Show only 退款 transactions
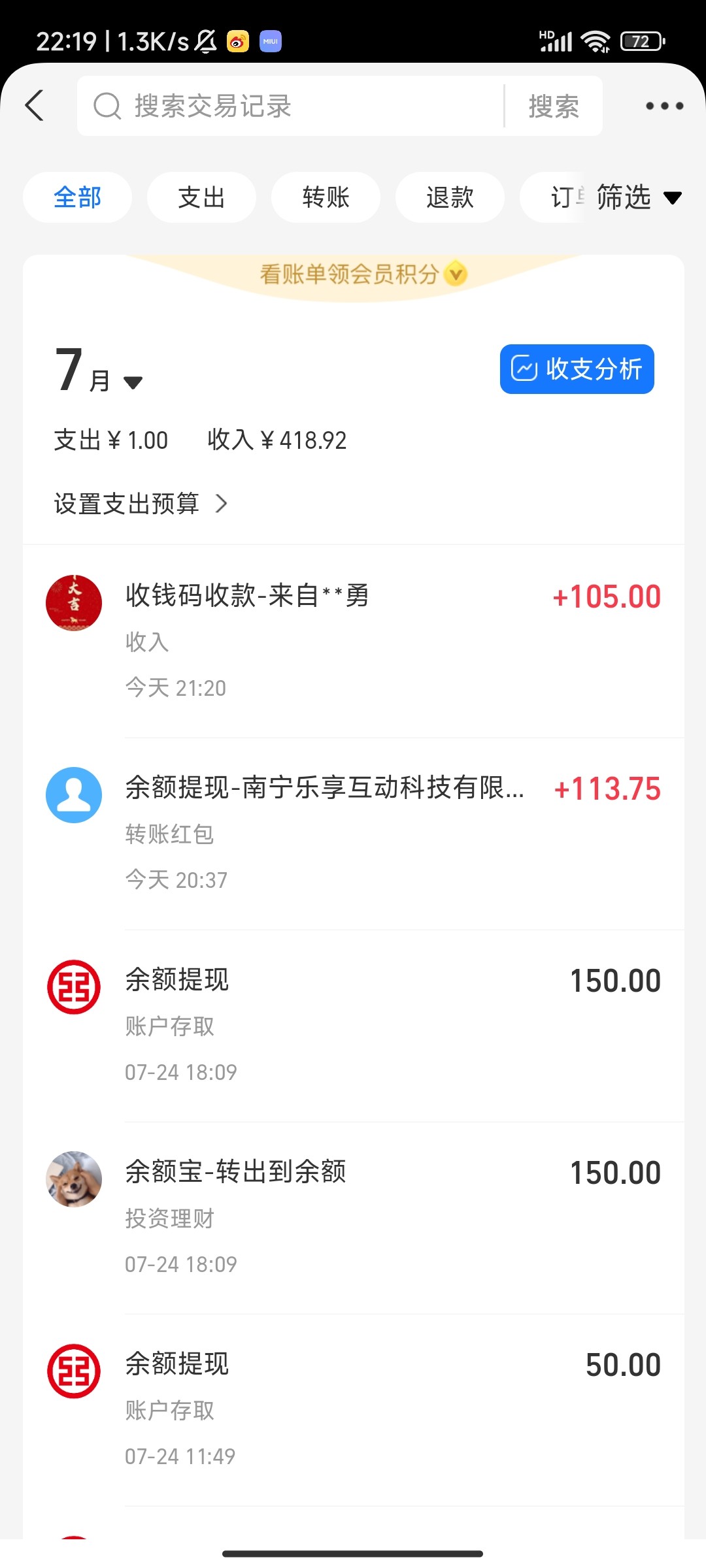 pos(450,197)
